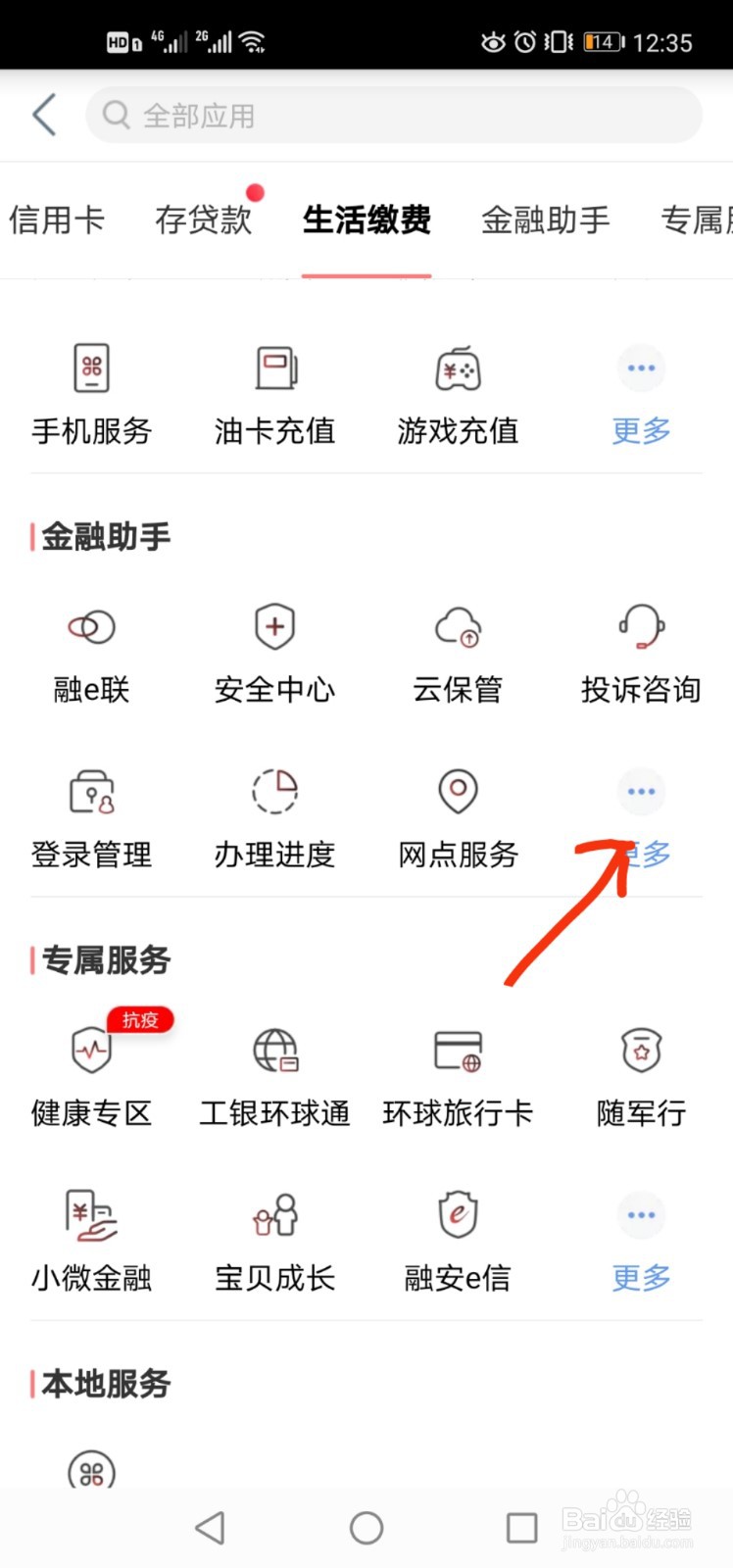Open the 手机服务 mobile services icon

91,392
